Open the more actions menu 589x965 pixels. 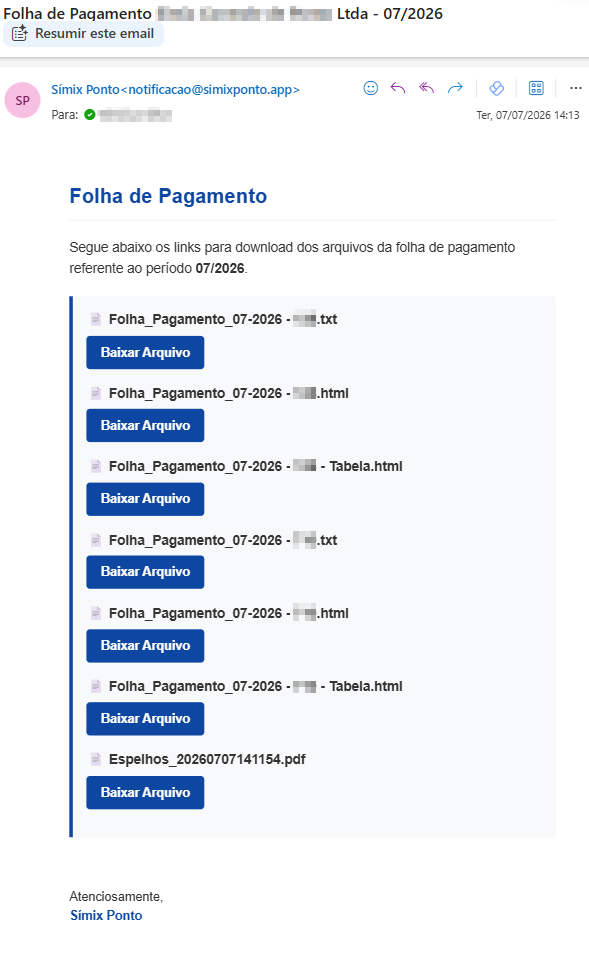[x=575, y=88]
